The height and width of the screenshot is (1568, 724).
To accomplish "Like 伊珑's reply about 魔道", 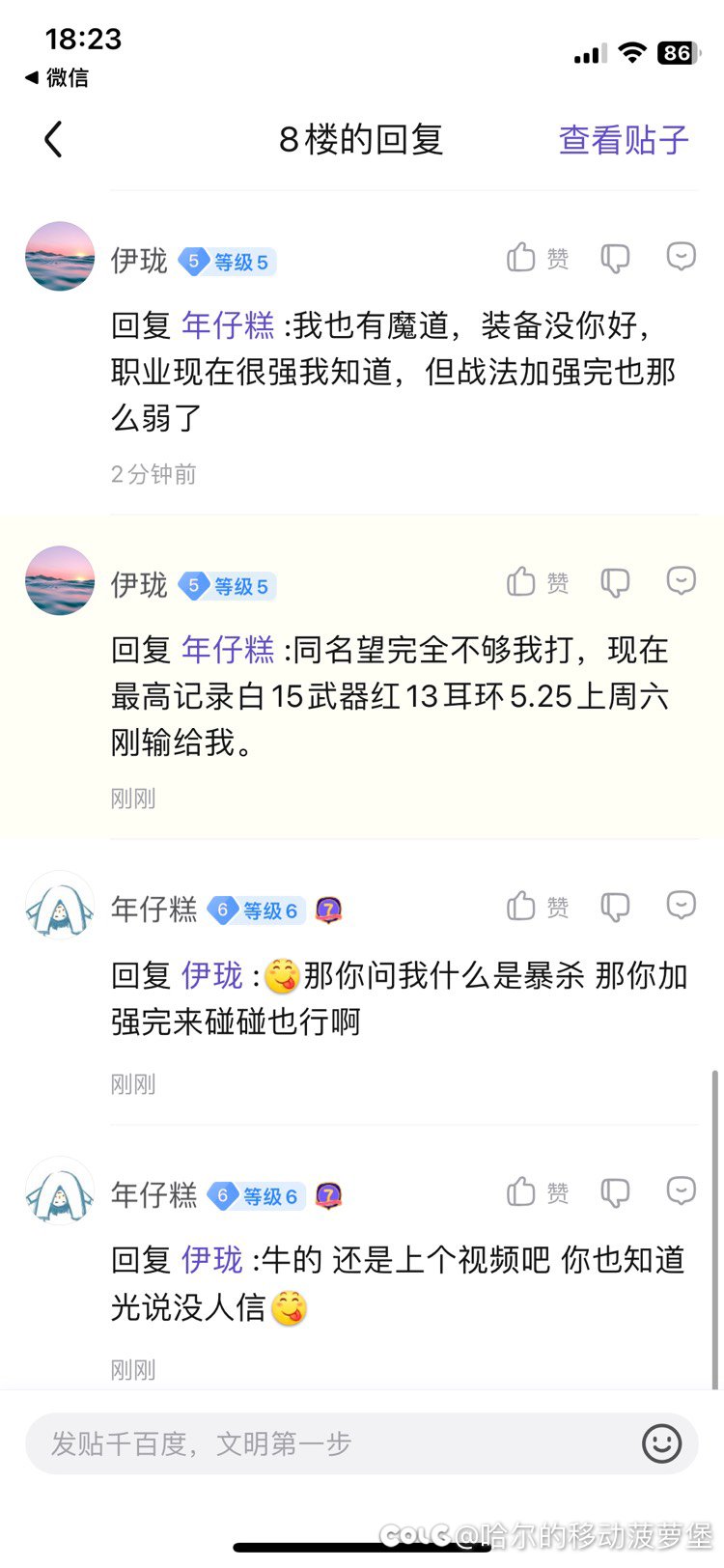I will point(538,258).
